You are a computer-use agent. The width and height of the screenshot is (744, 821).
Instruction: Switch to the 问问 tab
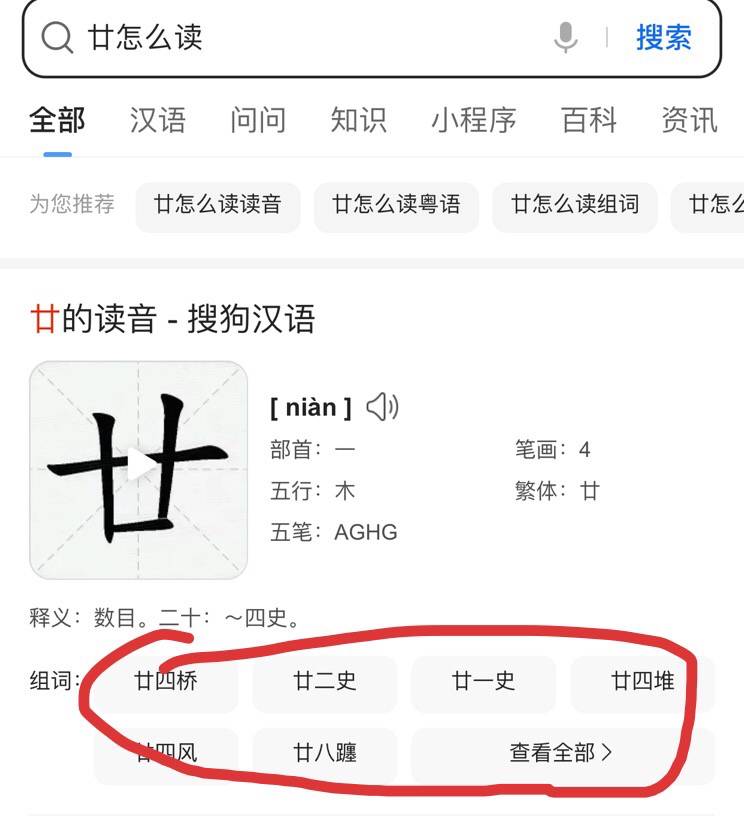[258, 121]
